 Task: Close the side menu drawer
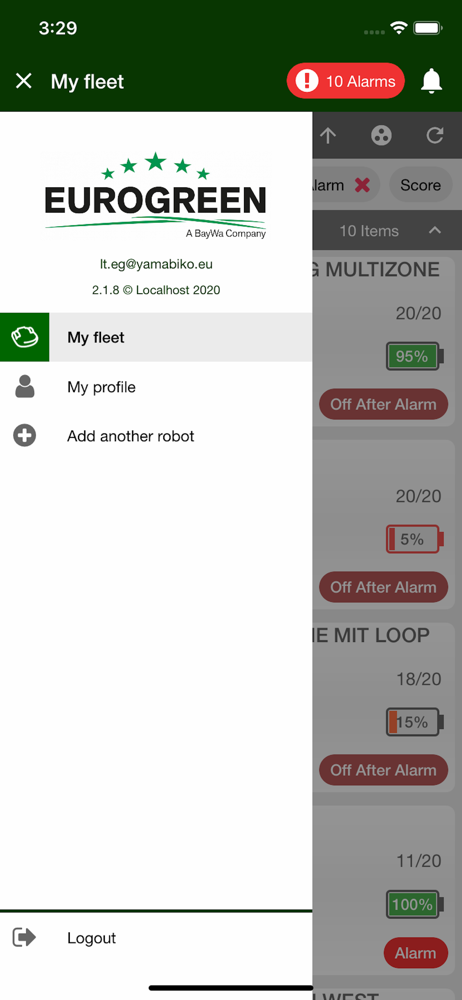[24, 81]
